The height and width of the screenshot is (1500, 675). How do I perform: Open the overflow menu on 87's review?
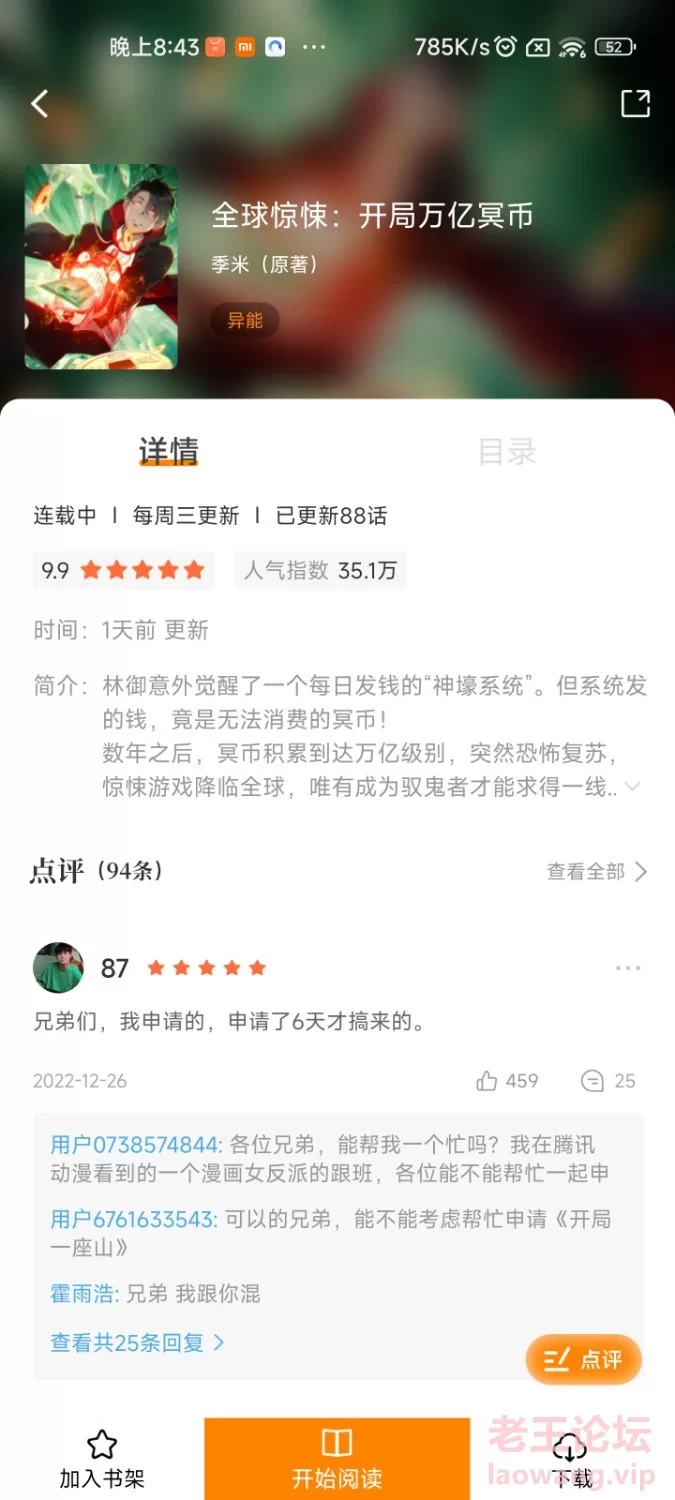tap(628, 968)
